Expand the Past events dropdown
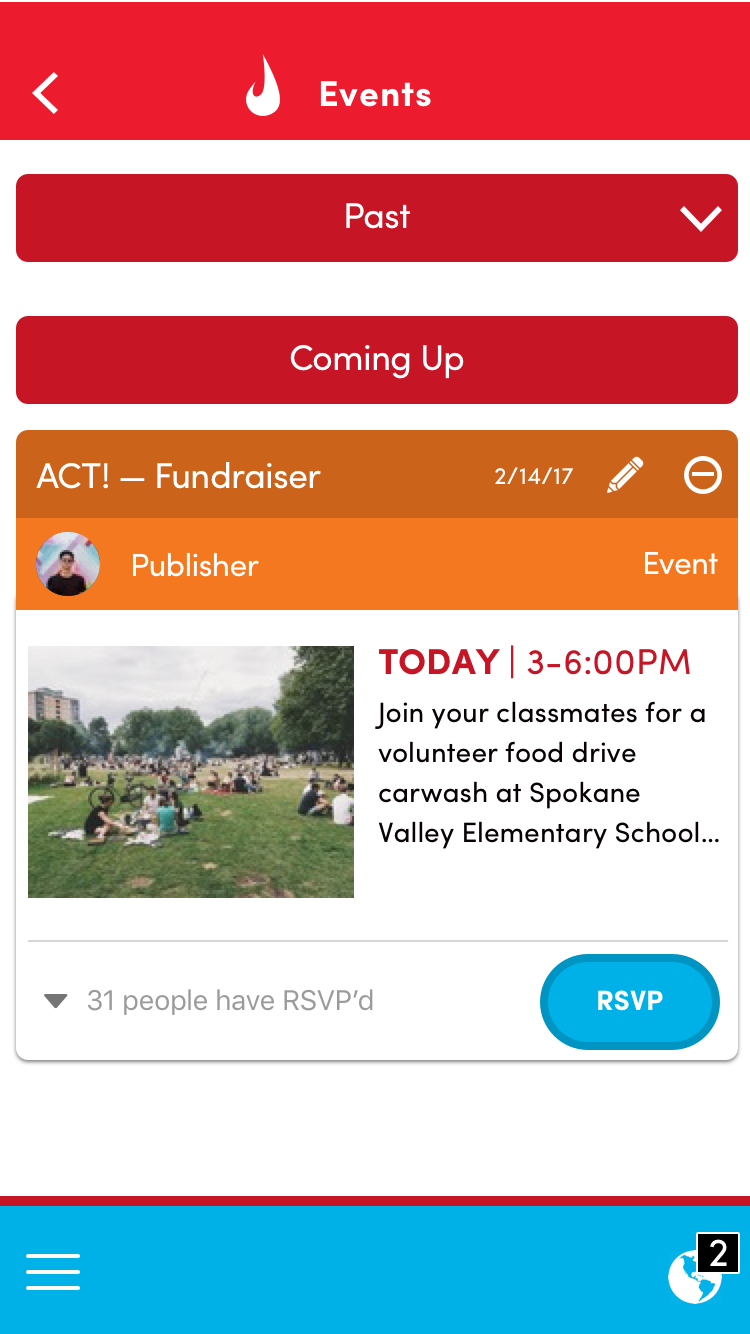Screen dimensions: 750x1334 tap(700, 218)
